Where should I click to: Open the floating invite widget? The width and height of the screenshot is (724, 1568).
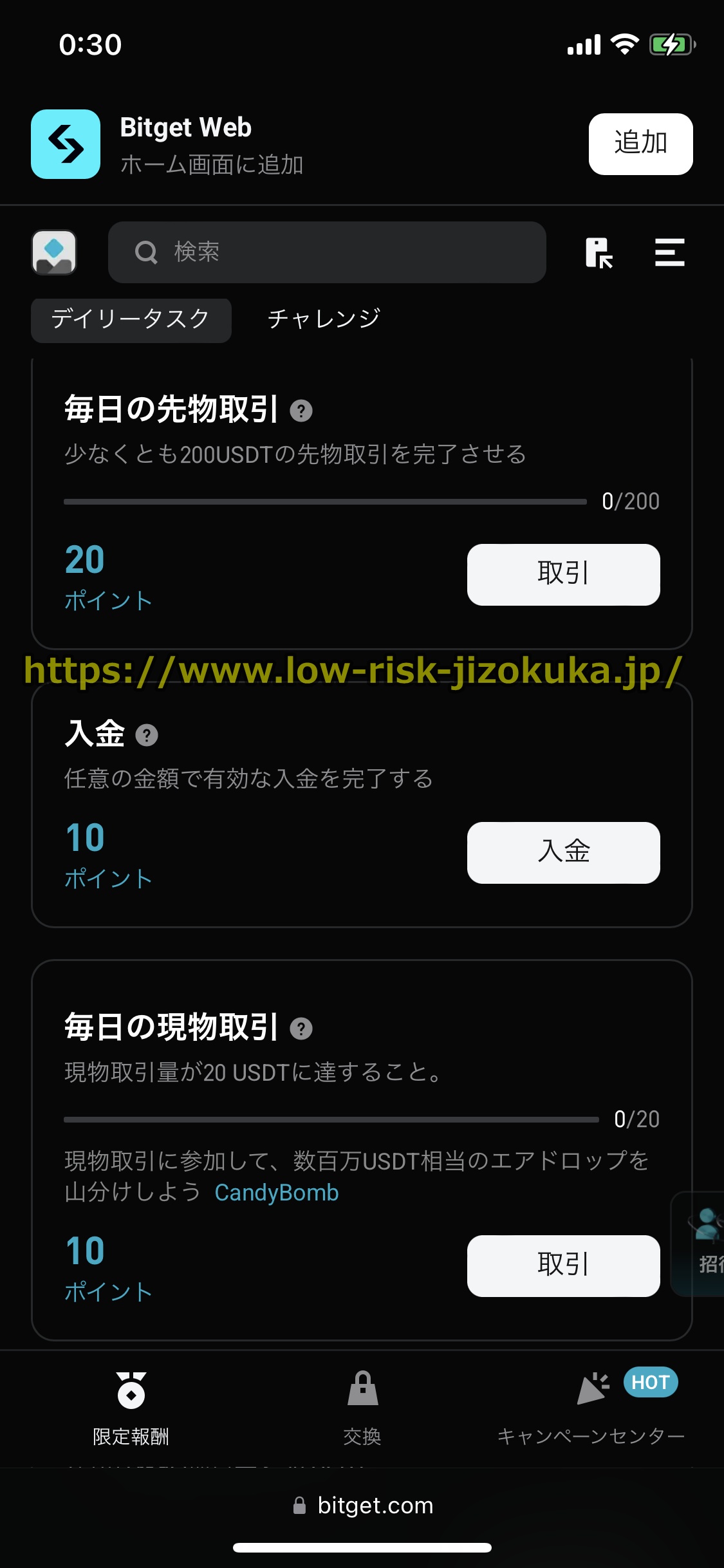tap(705, 1242)
